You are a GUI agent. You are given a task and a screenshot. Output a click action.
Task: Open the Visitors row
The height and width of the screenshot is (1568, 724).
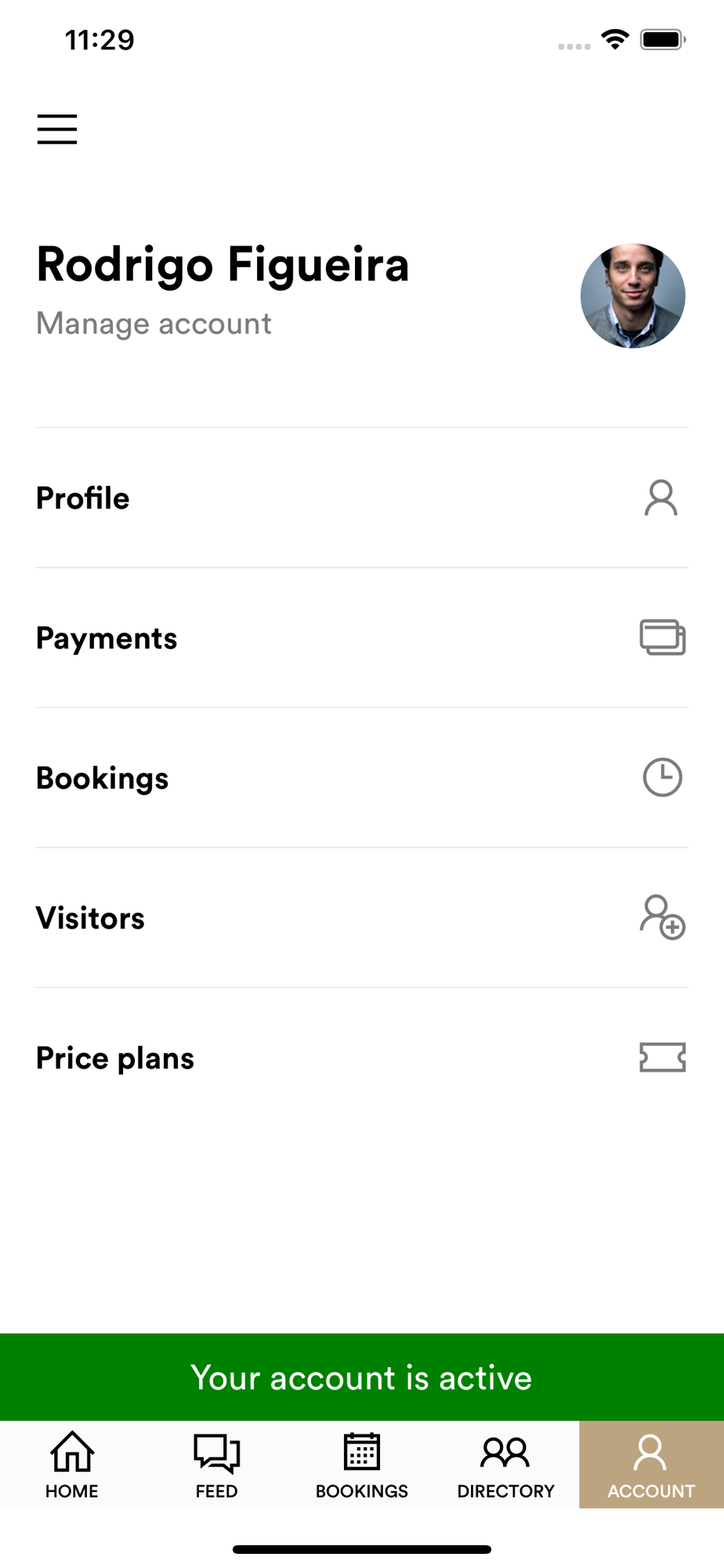click(x=362, y=918)
